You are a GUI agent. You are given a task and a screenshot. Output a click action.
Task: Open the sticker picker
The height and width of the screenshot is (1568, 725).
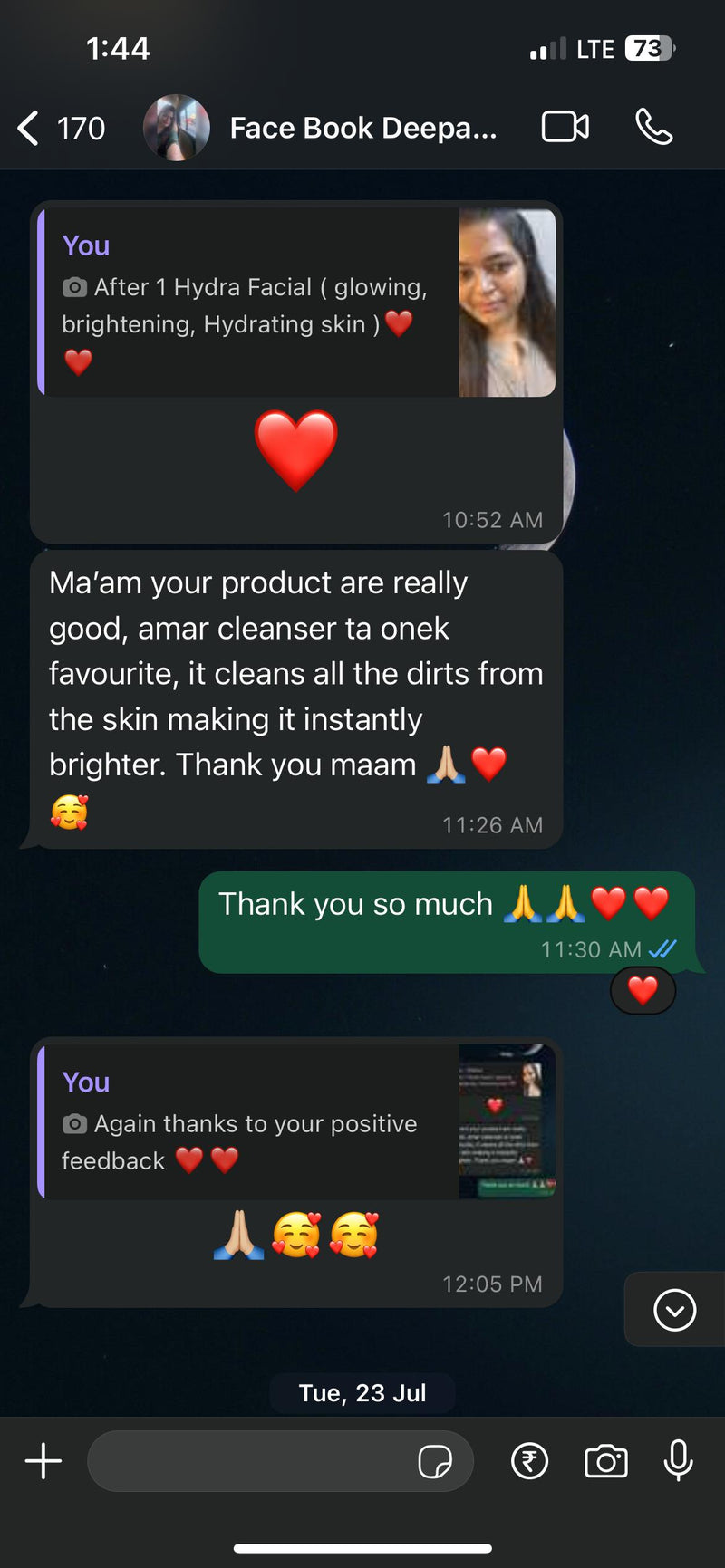click(435, 1461)
